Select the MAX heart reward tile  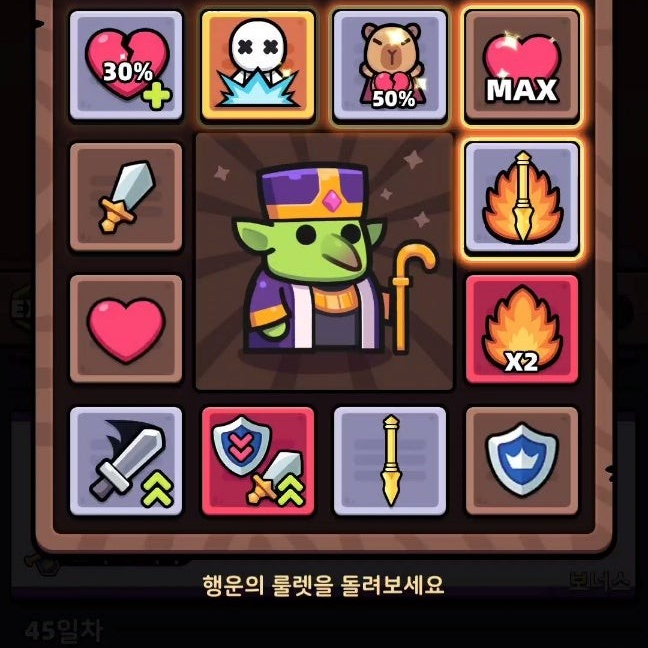(x=521, y=66)
